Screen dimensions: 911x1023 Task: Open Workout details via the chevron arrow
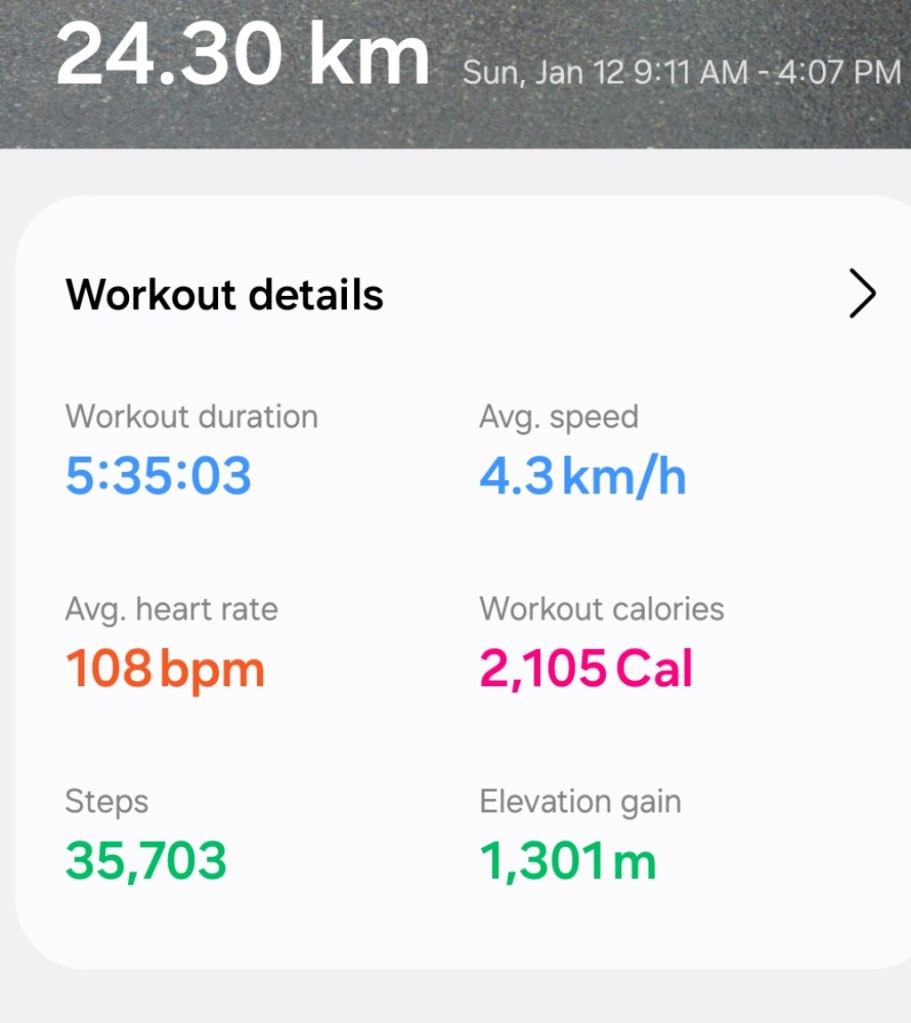(x=861, y=295)
